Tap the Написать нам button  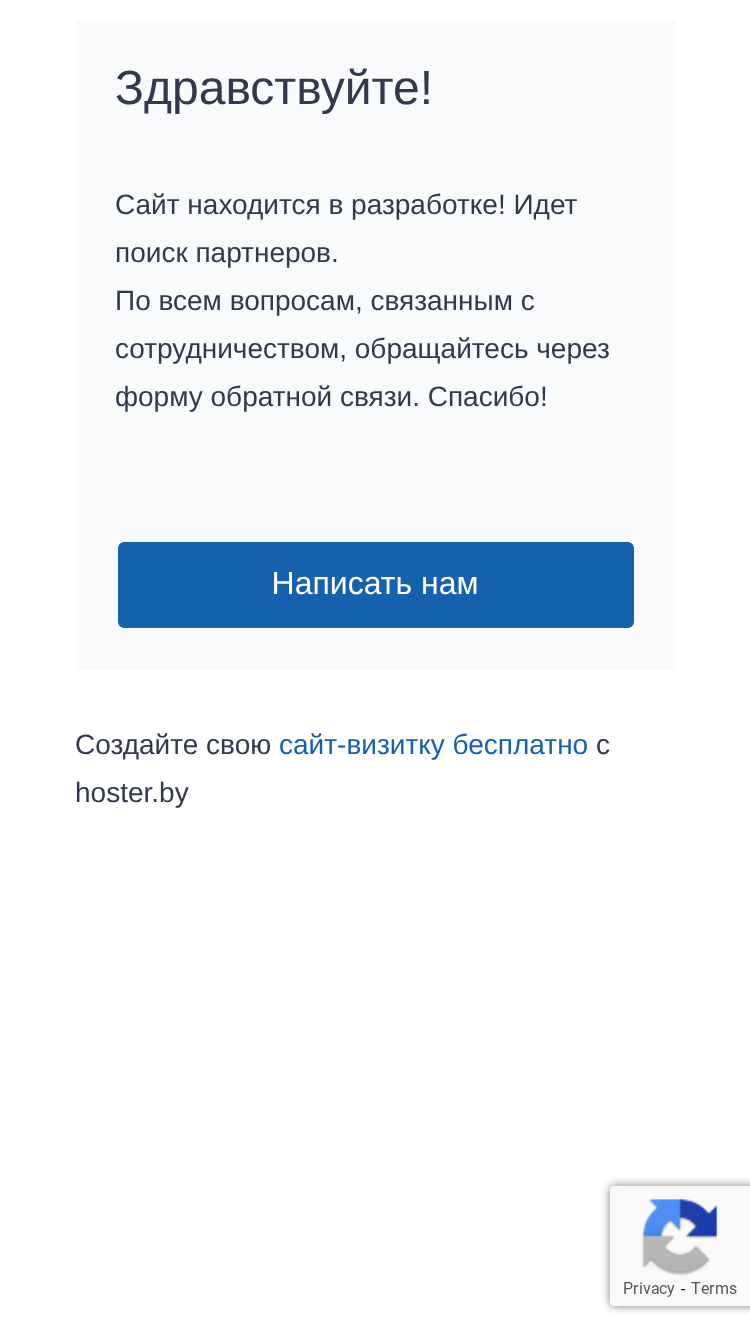click(x=375, y=584)
